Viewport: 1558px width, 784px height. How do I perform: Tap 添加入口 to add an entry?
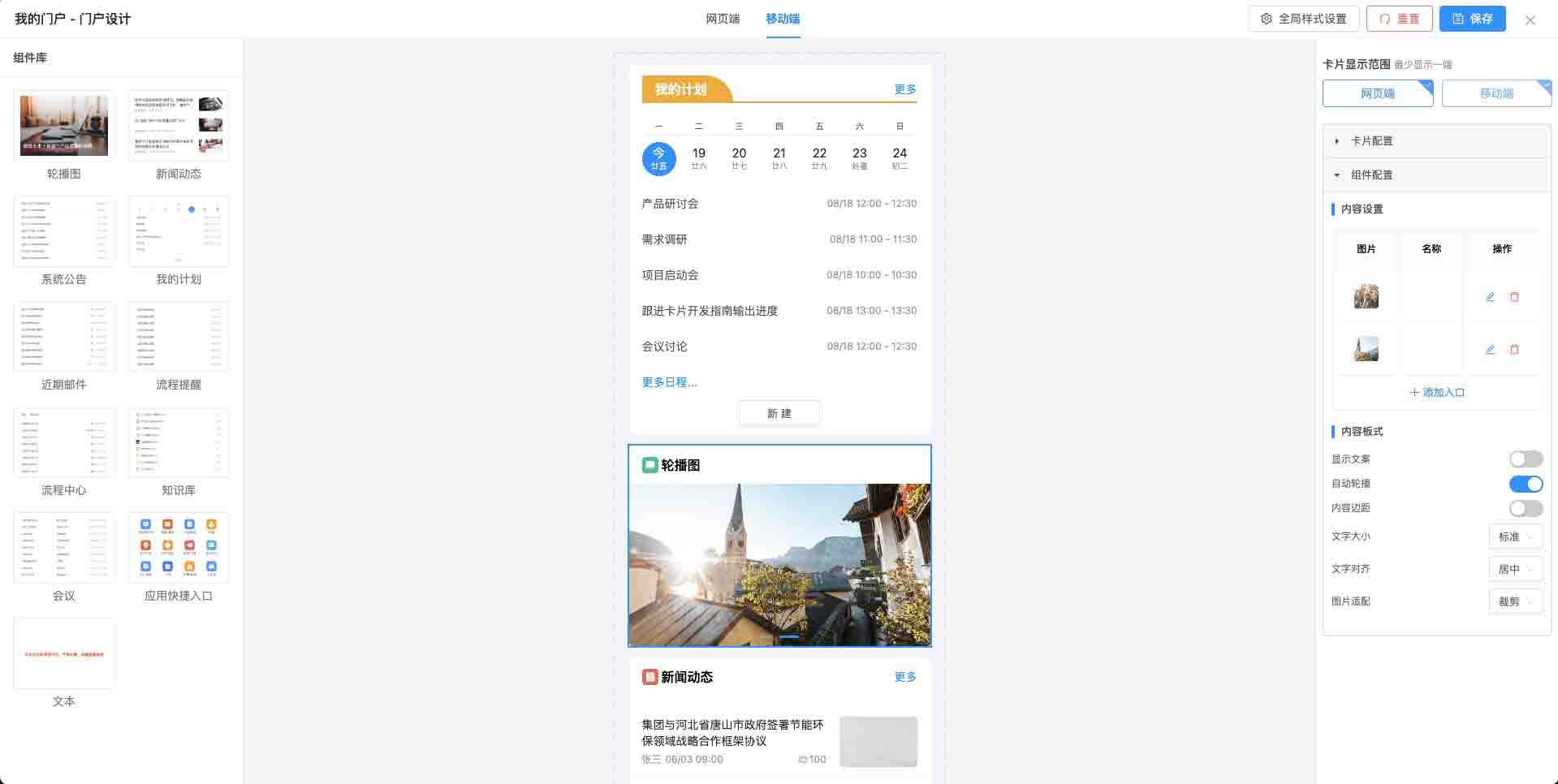pyautogui.click(x=1437, y=393)
